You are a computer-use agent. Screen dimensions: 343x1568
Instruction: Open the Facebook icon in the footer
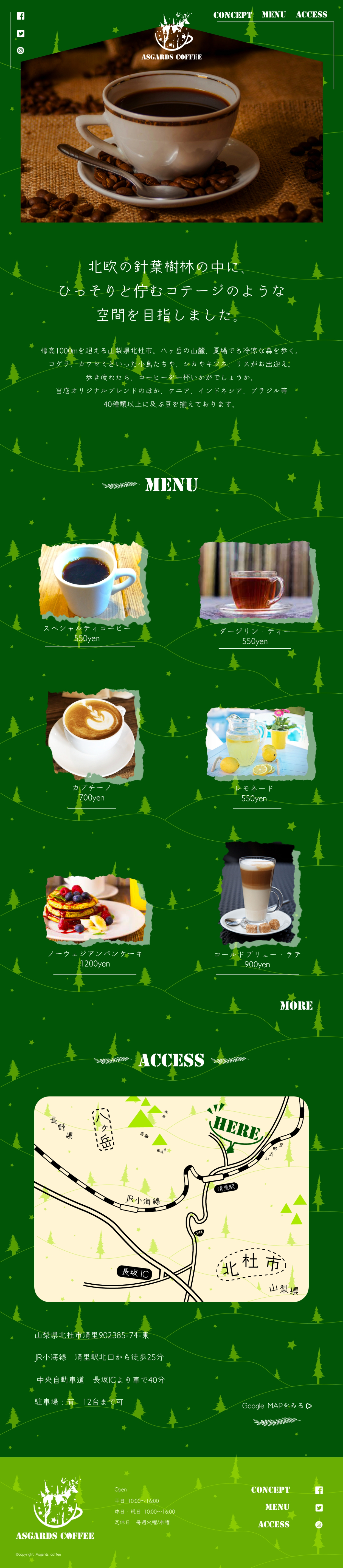[x=319, y=1490]
